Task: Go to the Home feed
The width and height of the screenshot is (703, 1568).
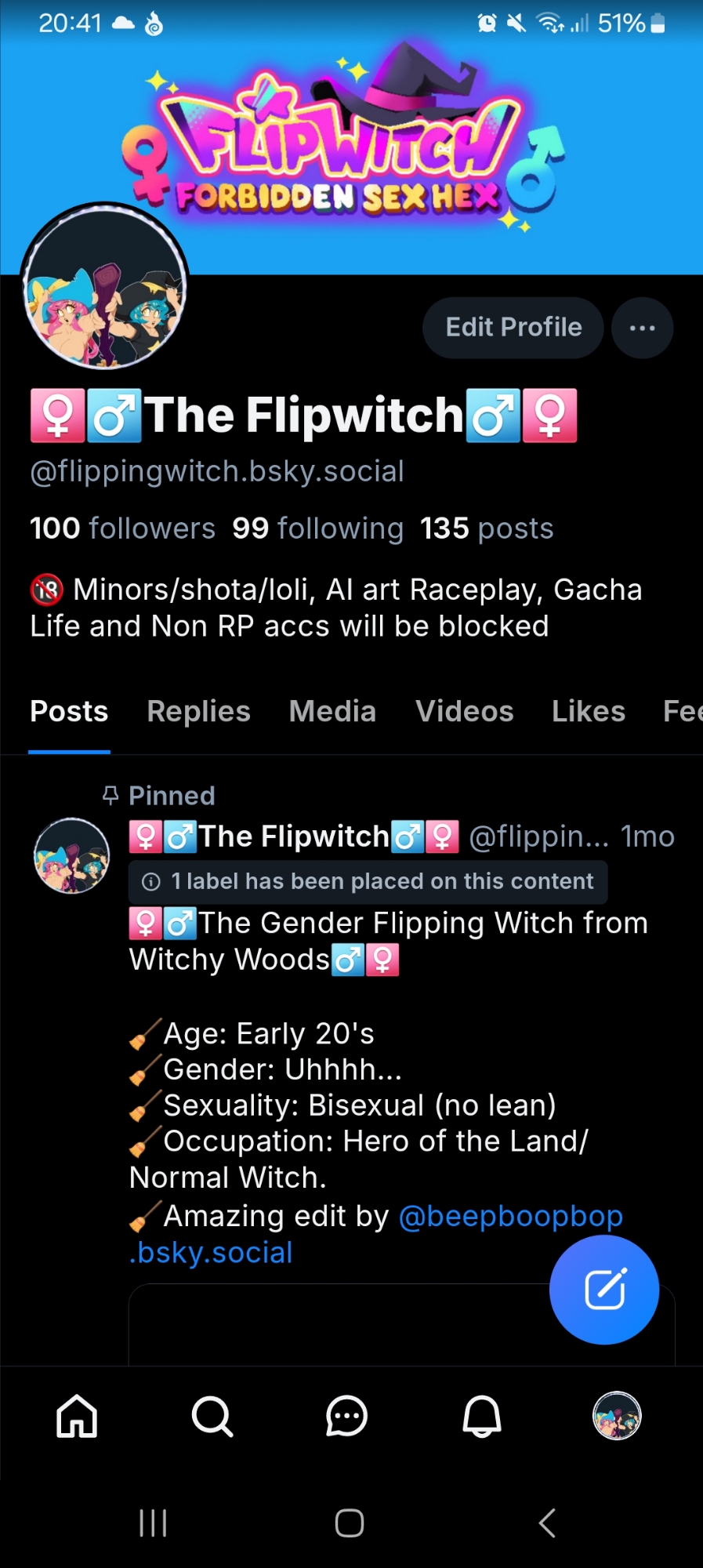Action: (x=77, y=1417)
